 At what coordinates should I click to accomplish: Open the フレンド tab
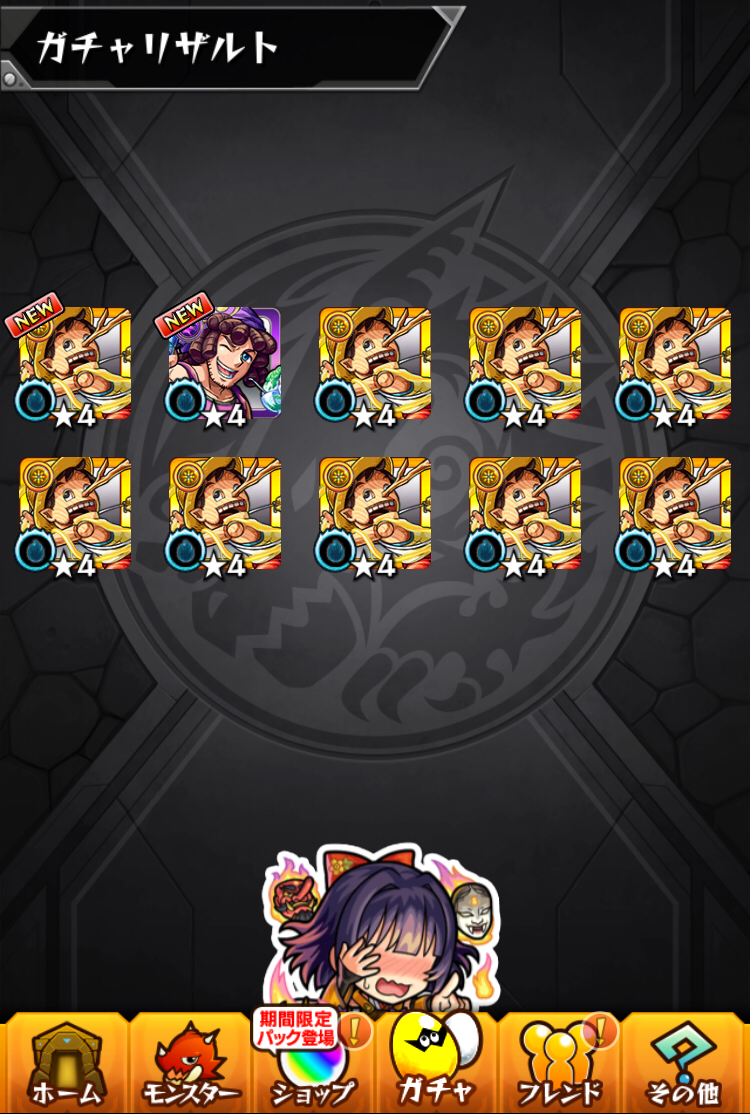pos(560,1065)
